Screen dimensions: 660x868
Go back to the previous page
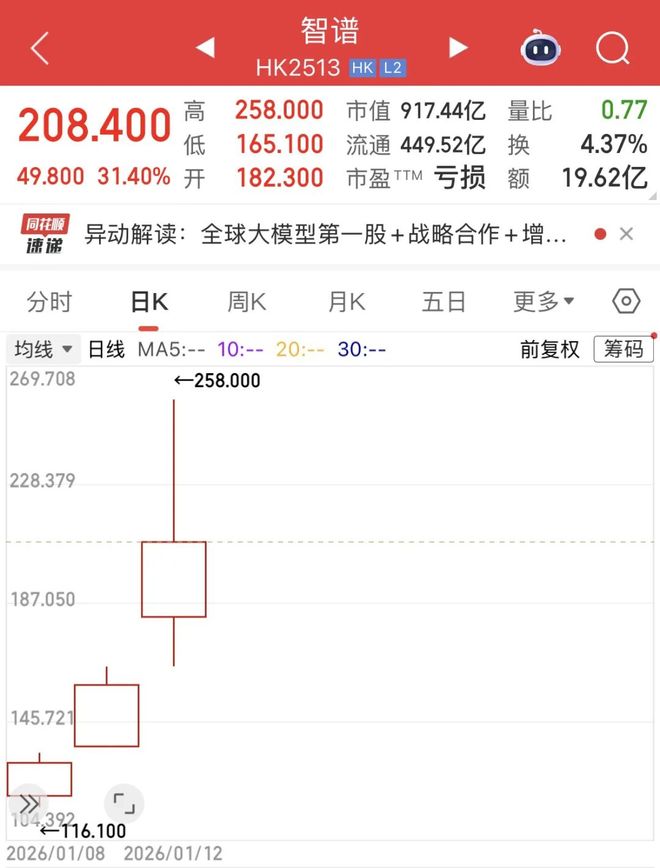click(39, 47)
